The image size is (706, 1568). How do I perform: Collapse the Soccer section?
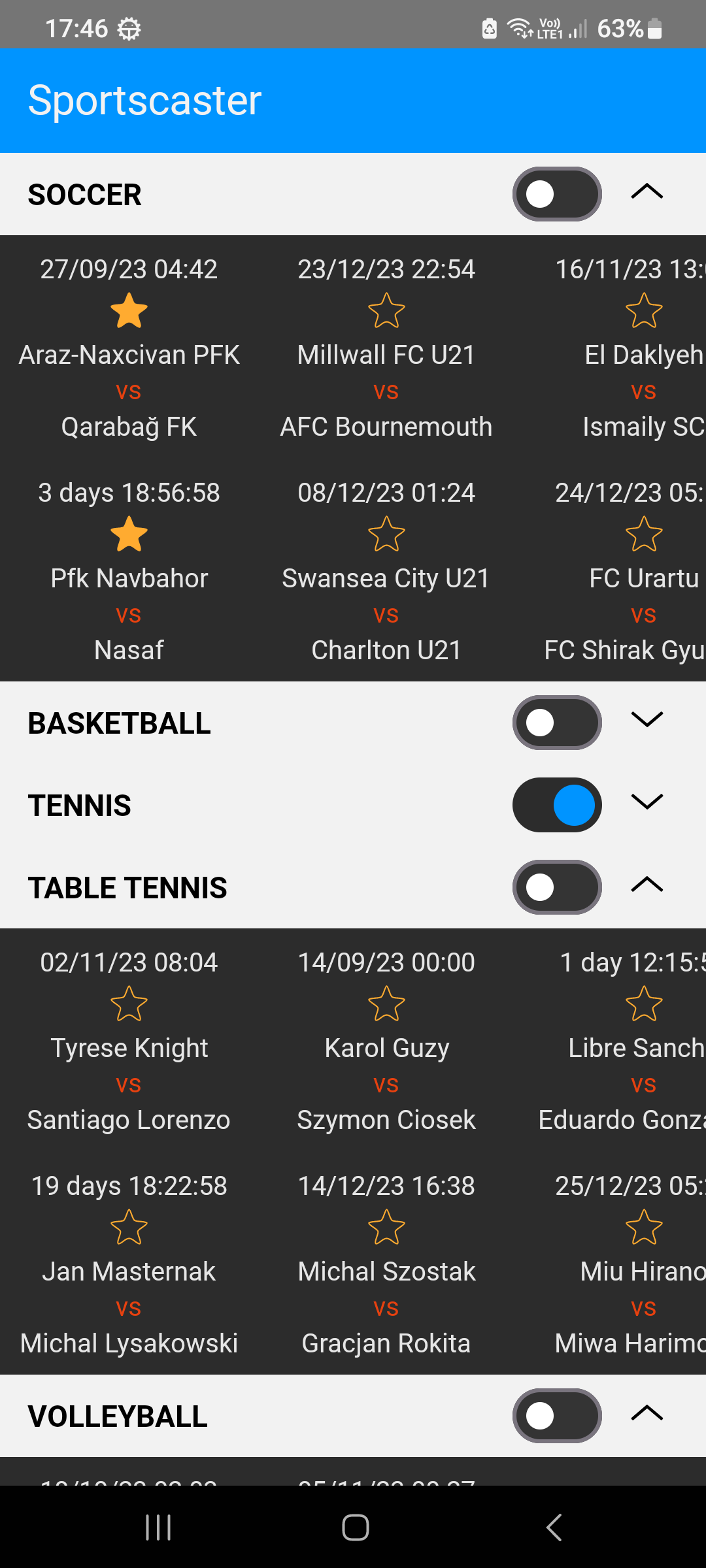tap(647, 192)
